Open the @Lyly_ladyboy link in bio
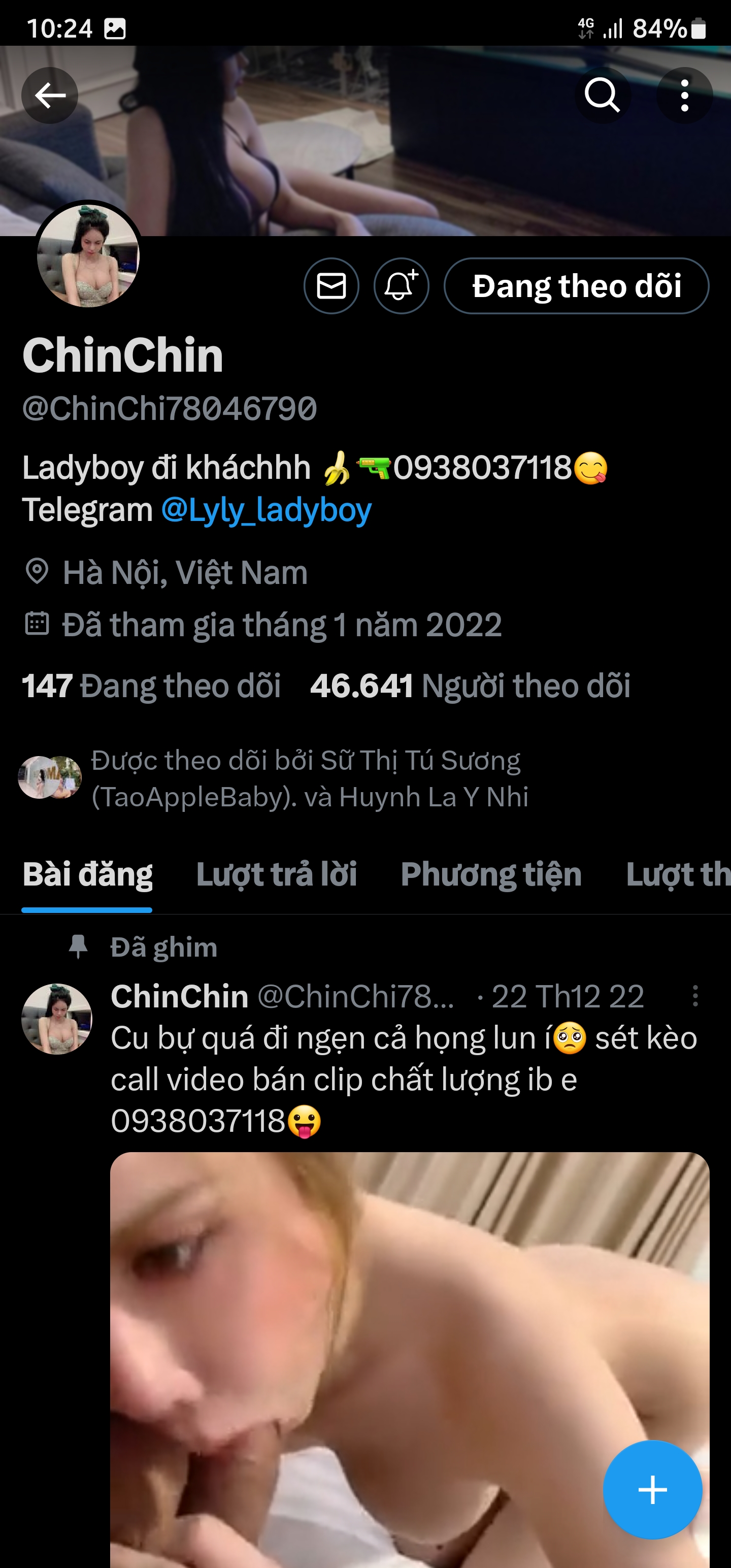Screen dimensions: 731x1568 pyautogui.click(x=267, y=510)
